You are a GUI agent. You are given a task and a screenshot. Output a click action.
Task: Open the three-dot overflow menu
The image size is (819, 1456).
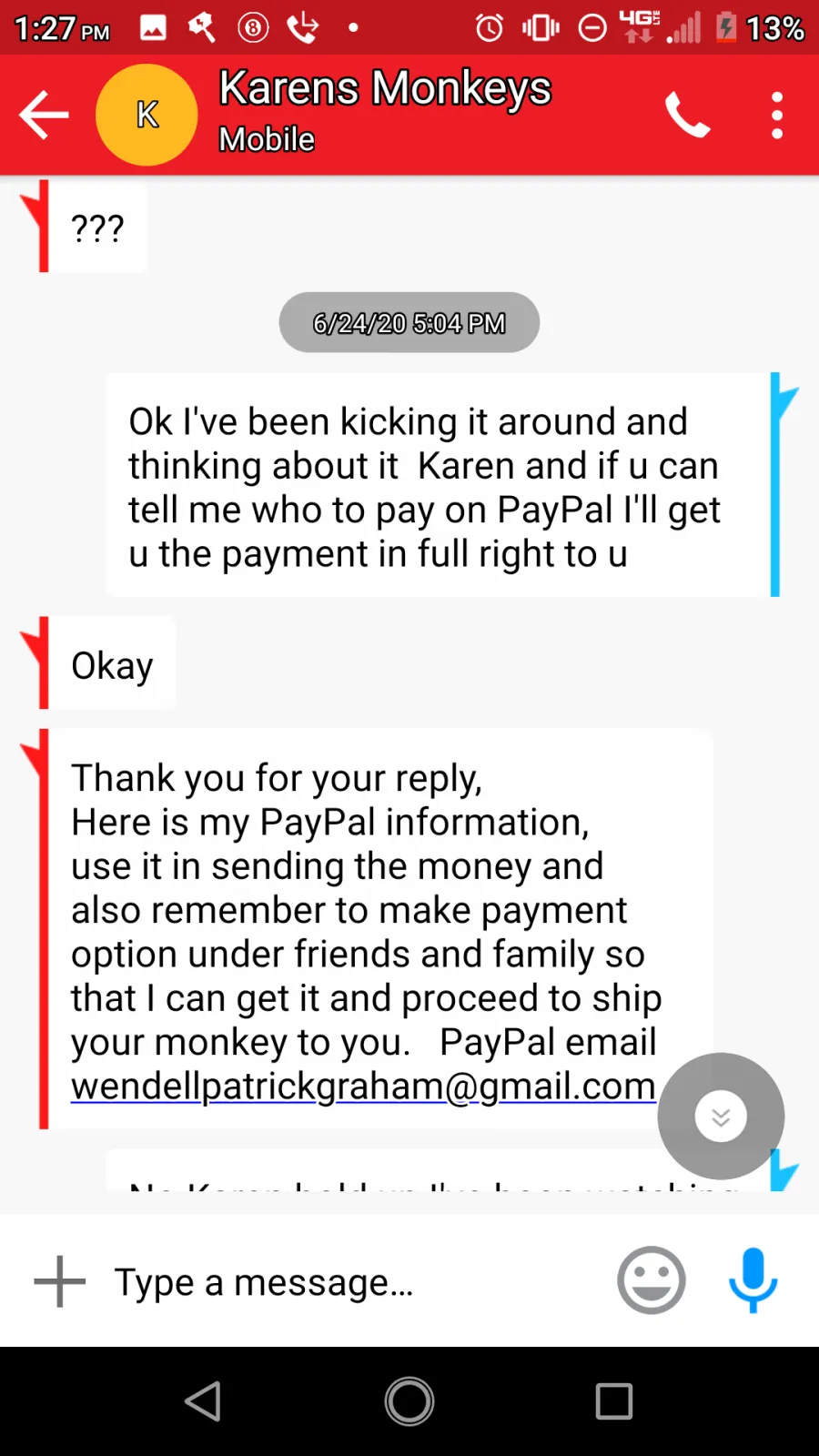coord(776,115)
